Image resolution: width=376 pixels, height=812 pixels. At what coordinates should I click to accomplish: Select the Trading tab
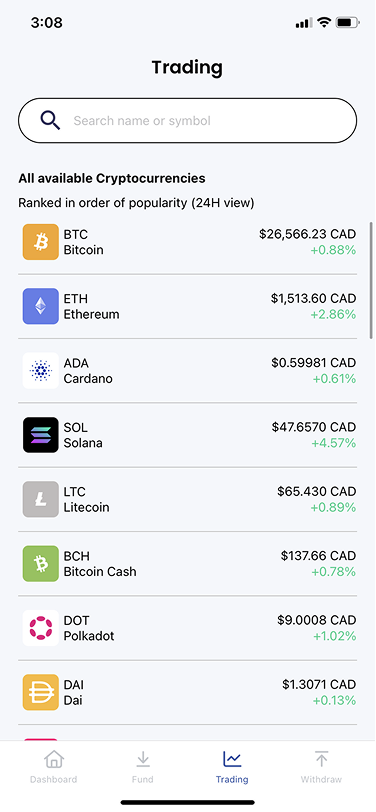[232, 767]
